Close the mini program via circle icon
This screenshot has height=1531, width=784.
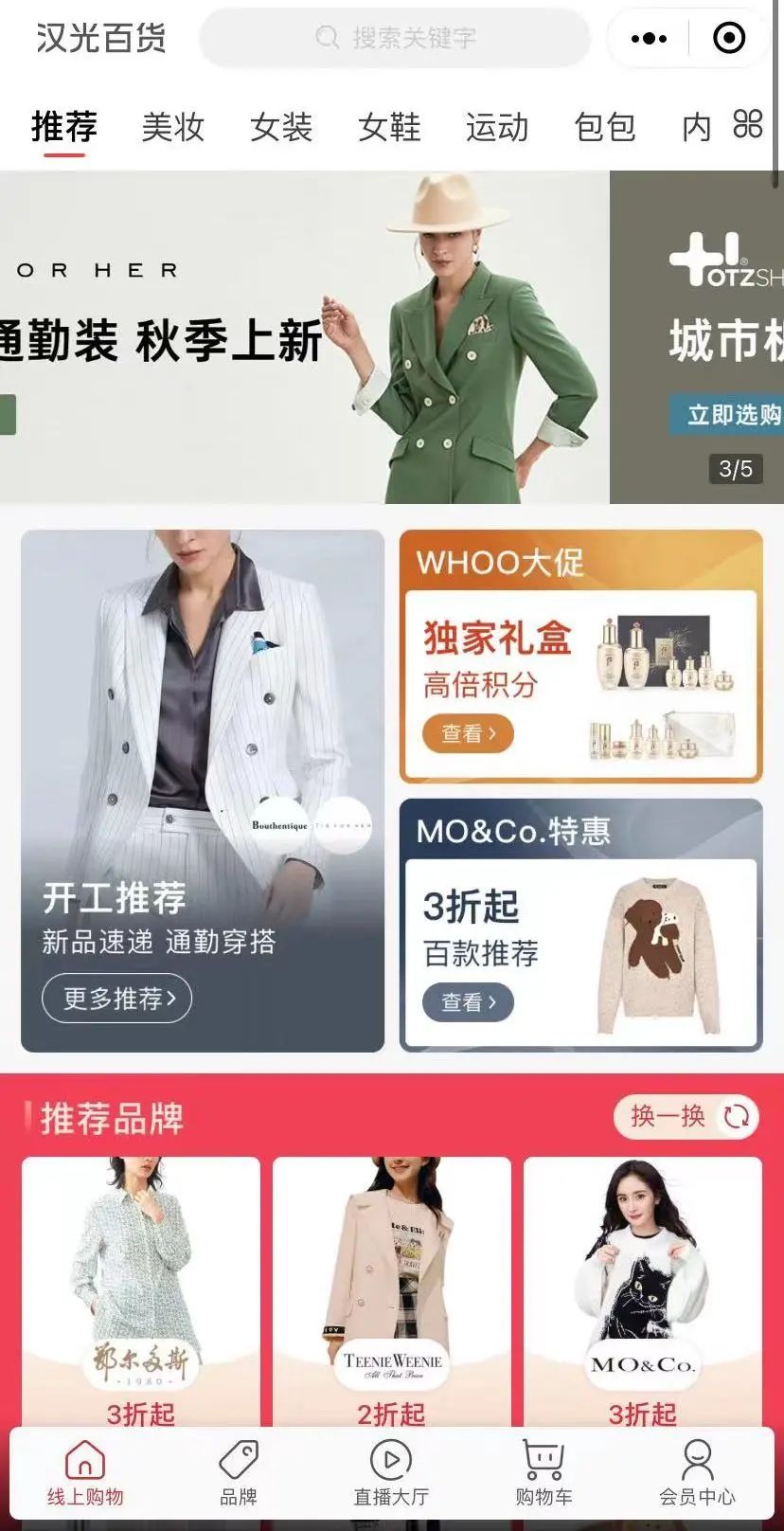[729, 39]
